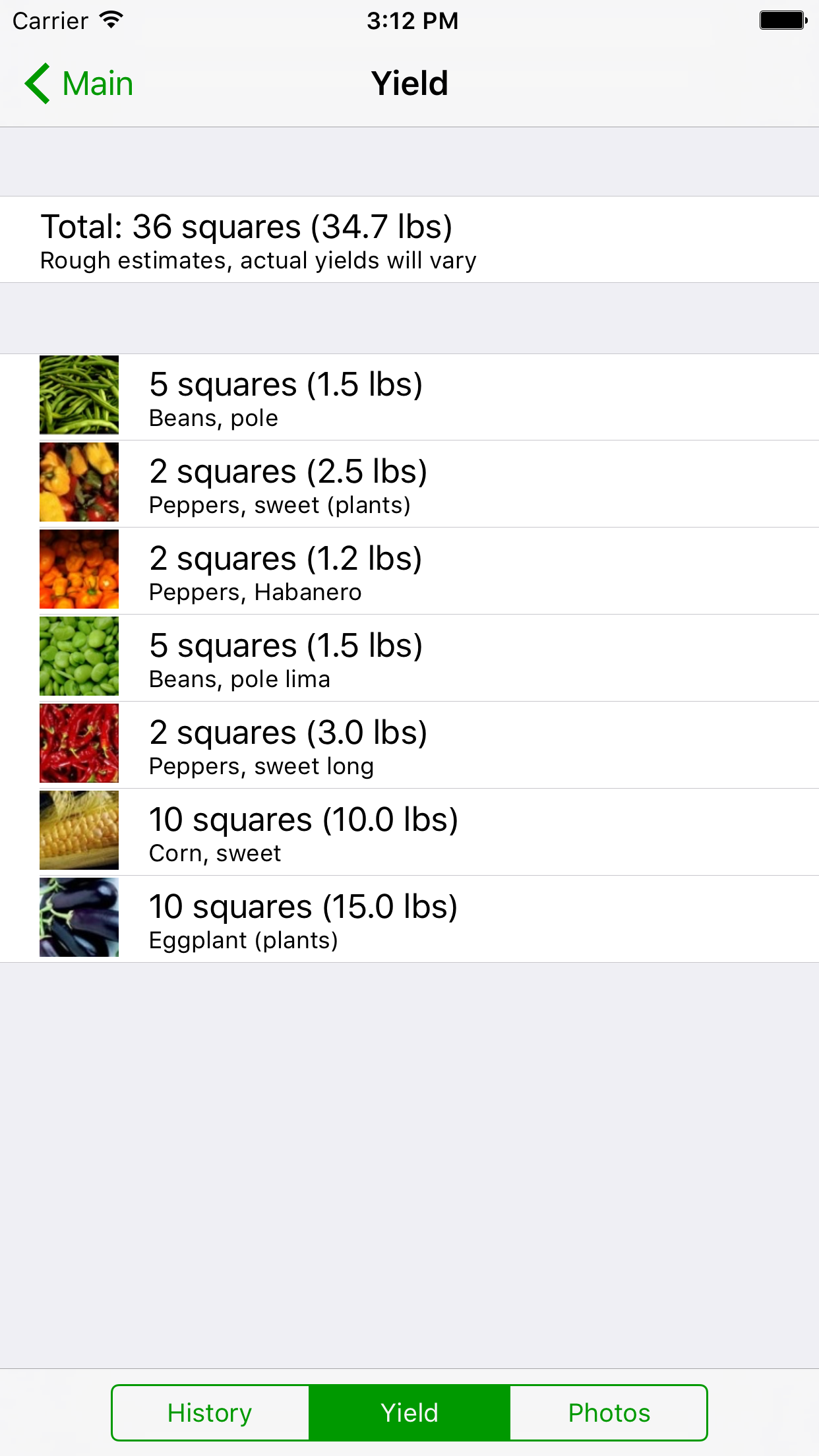The height and width of the screenshot is (1456, 819).
Task: Tap the battery indicator icon
Action: click(781, 20)
